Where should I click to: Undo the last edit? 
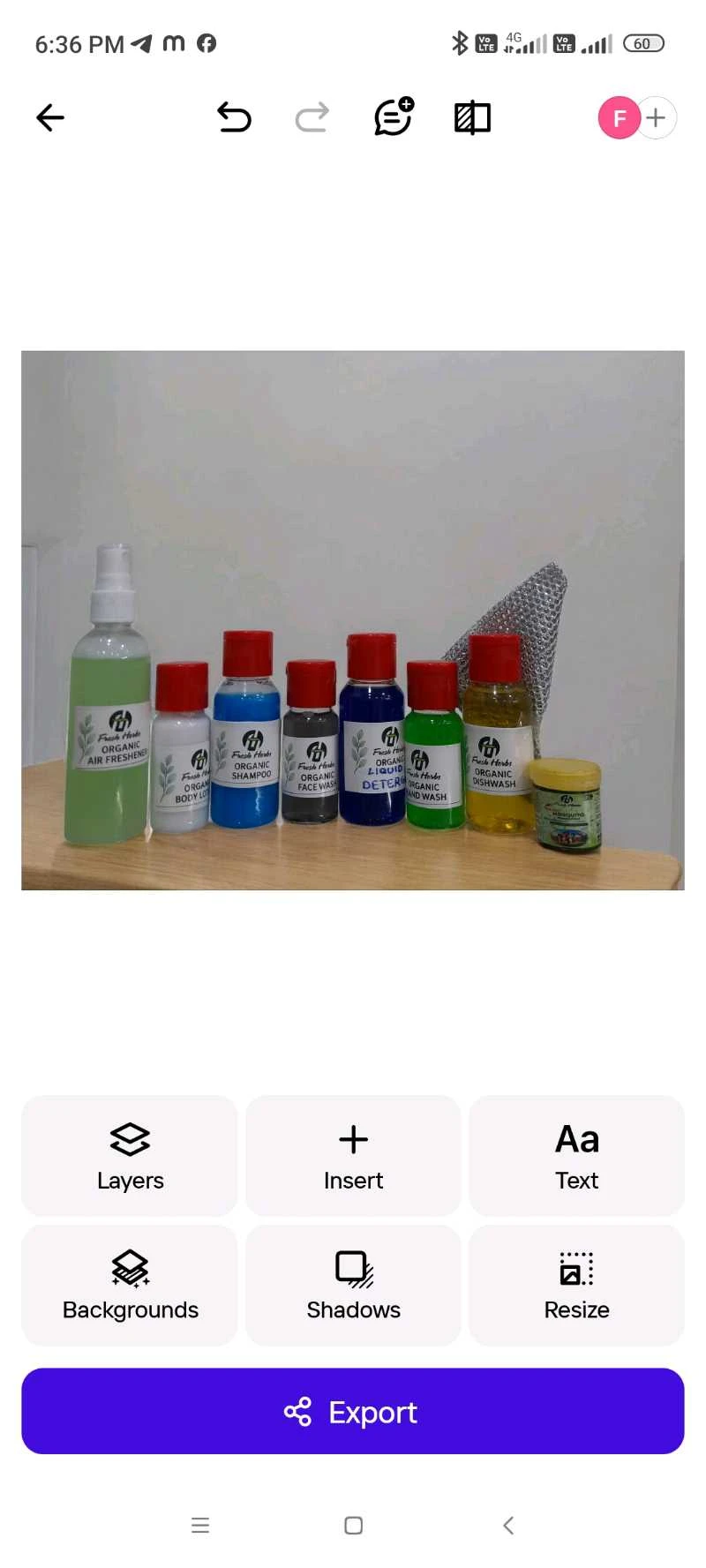pyautogui.click(x=234, y=117)
